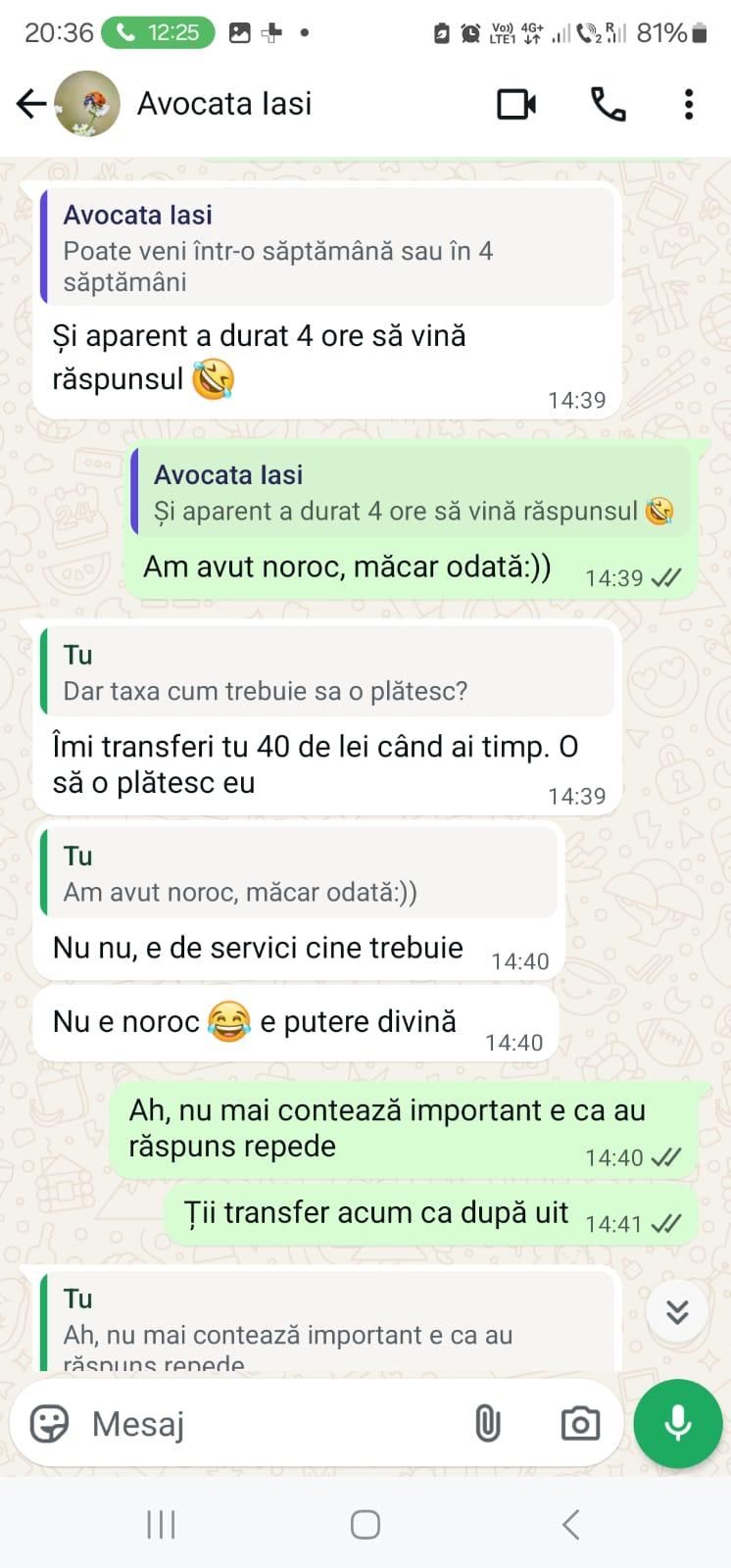Attach a file with the paperclip

[487, 1424]
